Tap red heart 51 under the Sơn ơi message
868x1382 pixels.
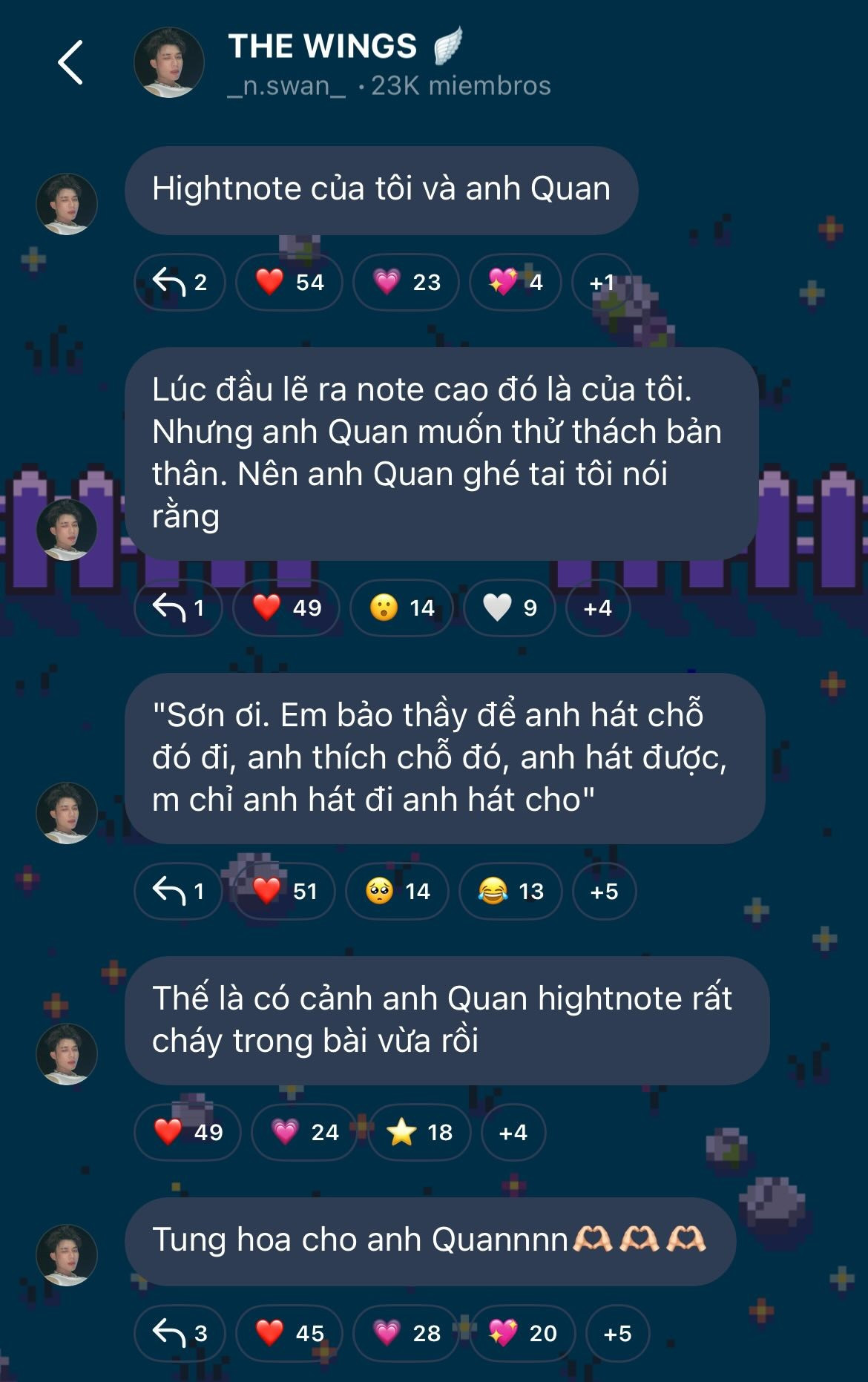click(285, 891)
